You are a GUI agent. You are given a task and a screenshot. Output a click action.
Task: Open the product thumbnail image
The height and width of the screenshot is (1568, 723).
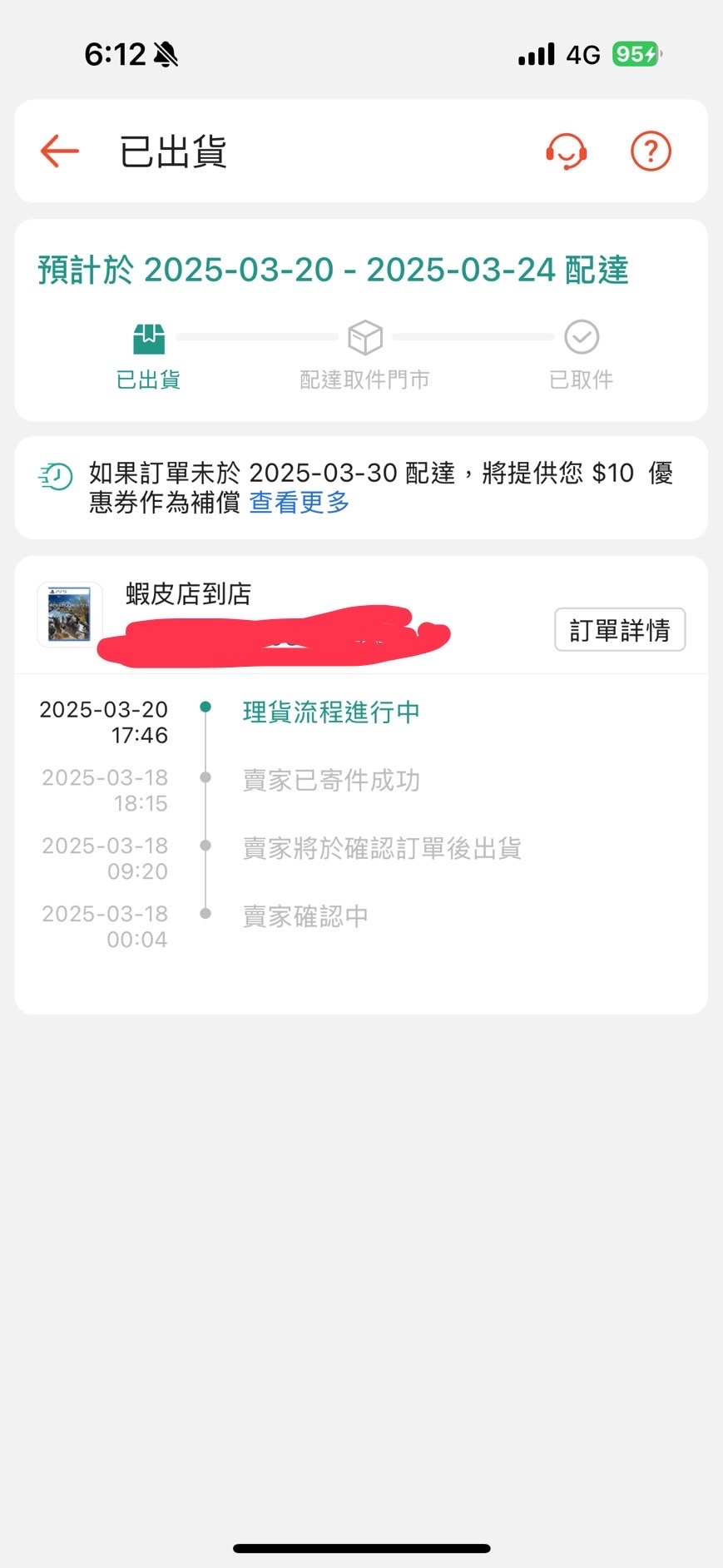pos(70,615)
